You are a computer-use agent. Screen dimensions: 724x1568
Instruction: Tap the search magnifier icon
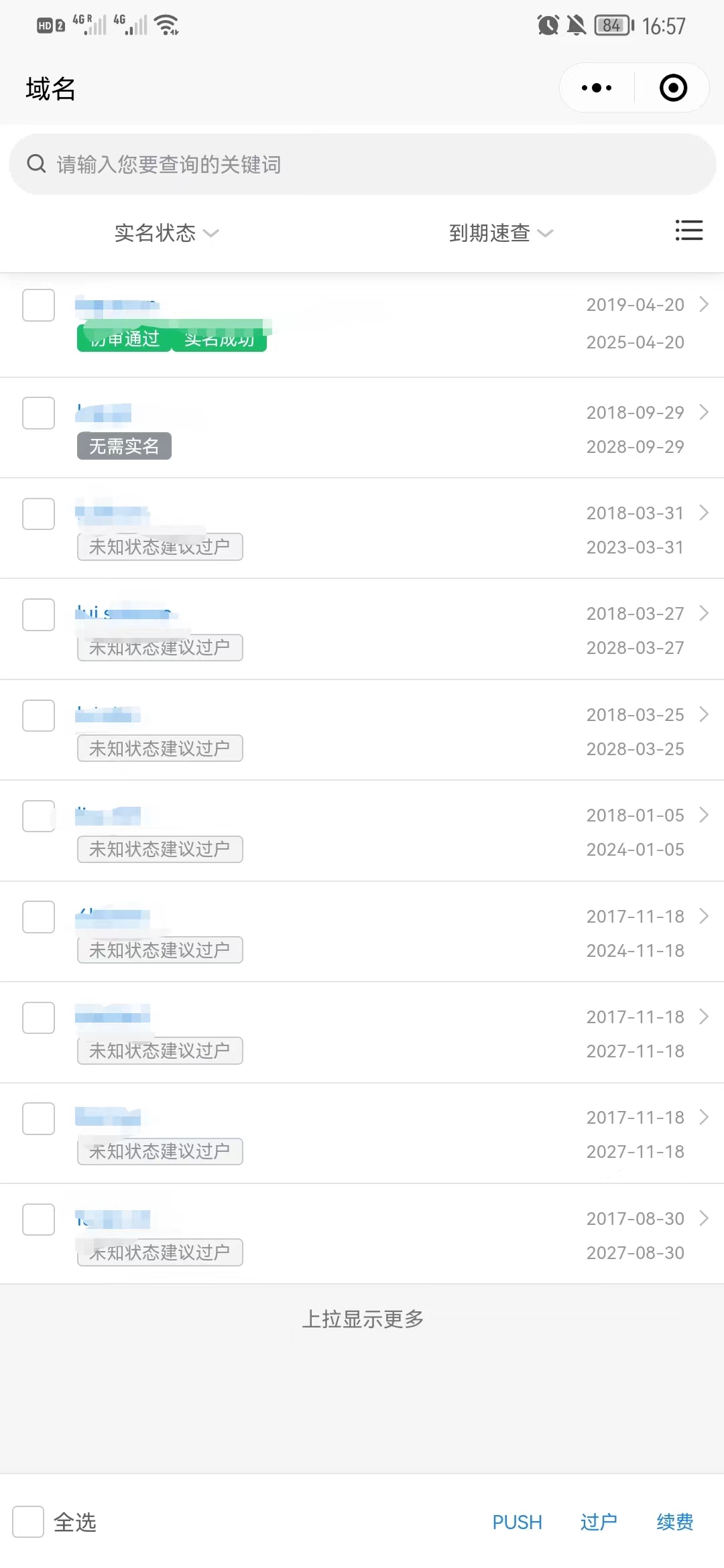point(36,164)
